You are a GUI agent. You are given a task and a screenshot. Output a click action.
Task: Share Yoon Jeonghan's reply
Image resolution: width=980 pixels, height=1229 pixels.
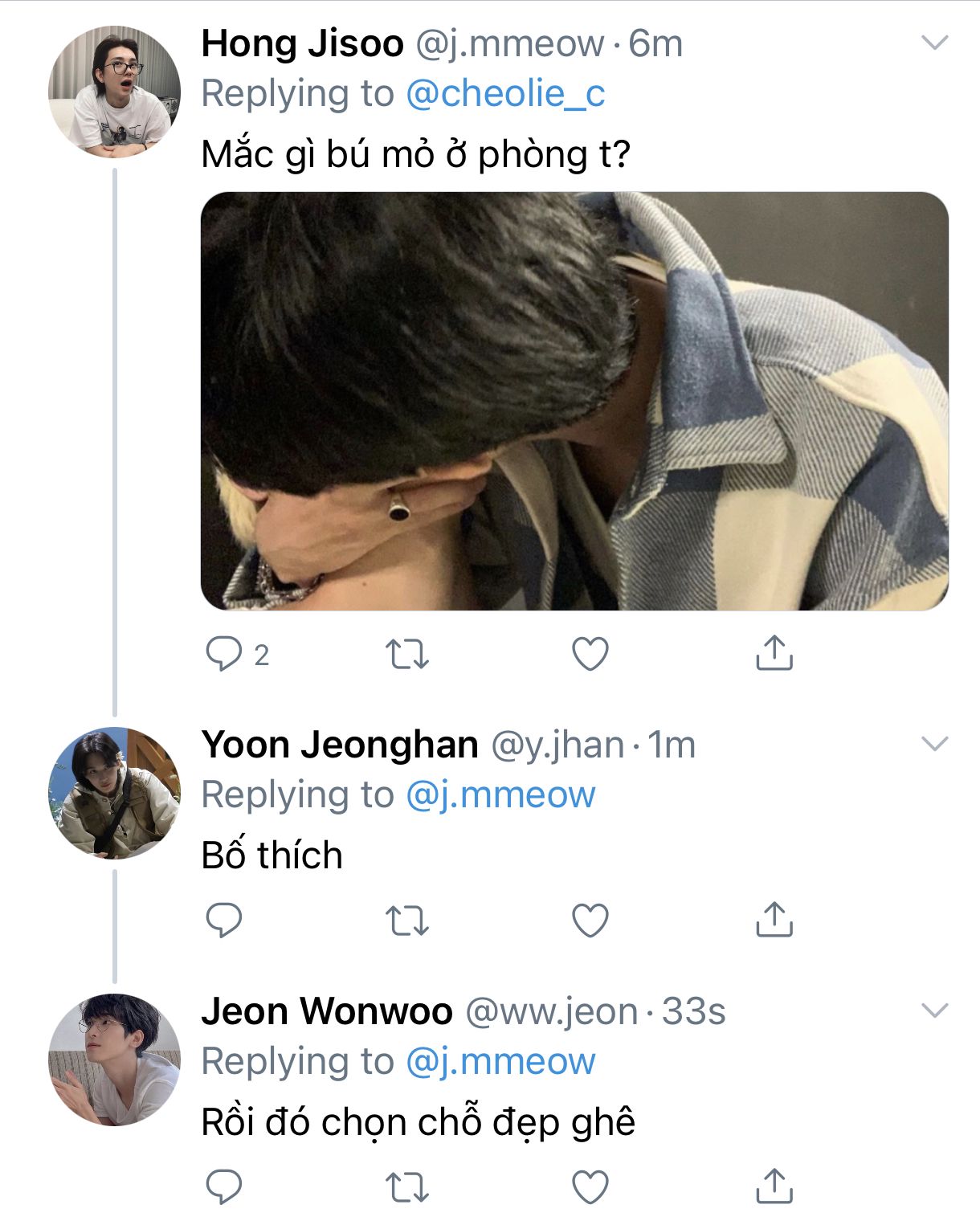tap(774, 920)
